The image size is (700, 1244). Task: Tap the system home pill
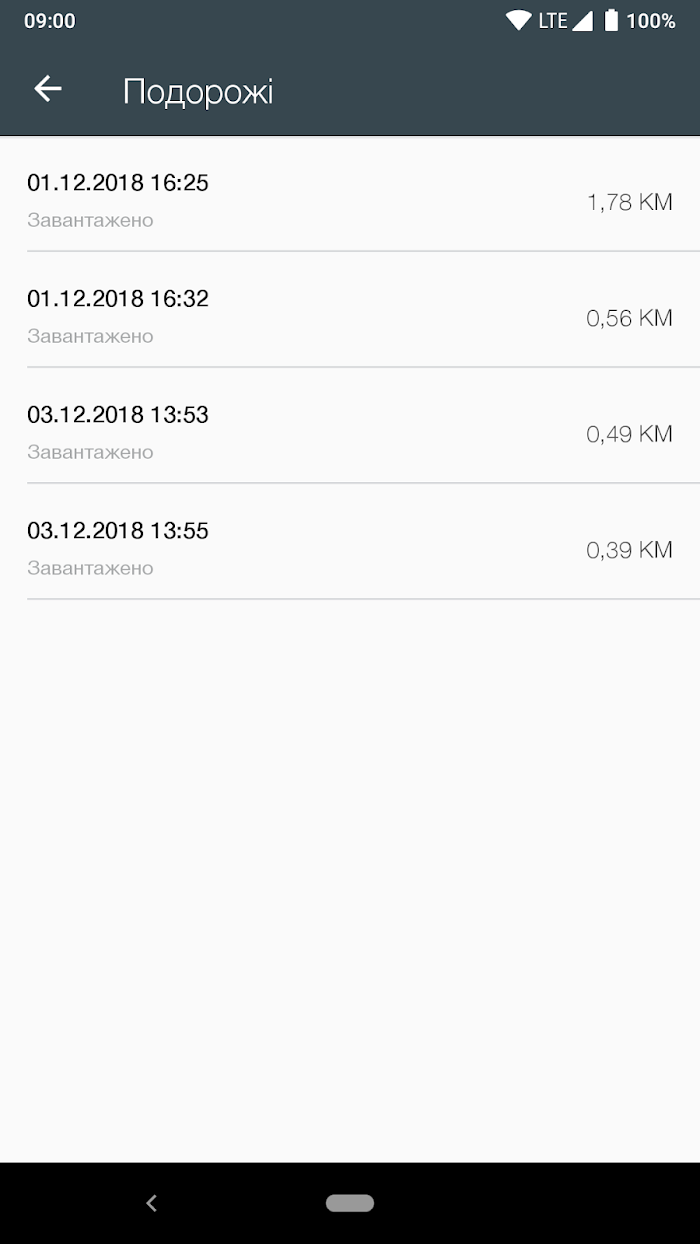pyautogui.click(x=350, y=1203)
